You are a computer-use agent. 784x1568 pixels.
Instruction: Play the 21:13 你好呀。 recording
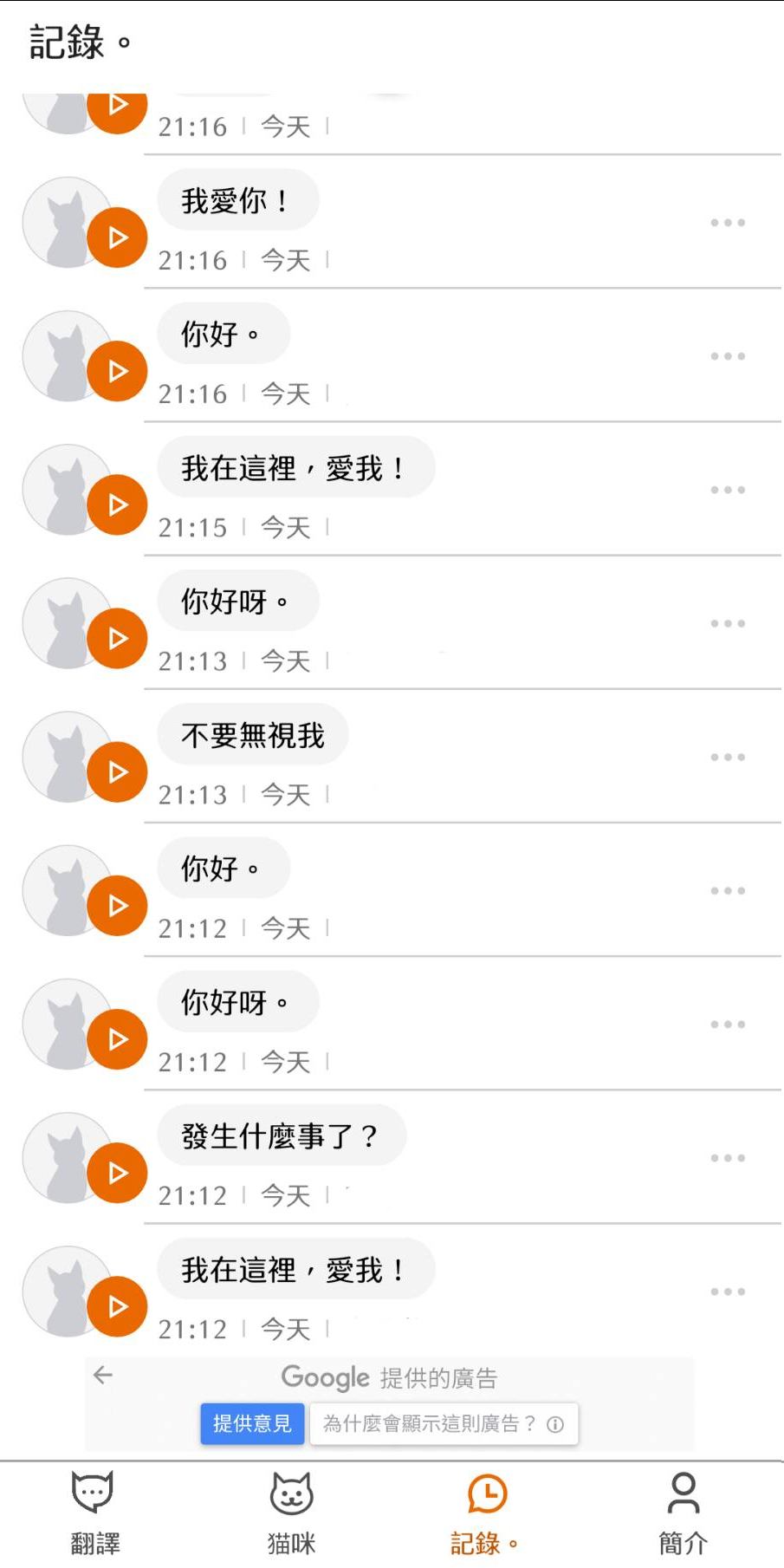(x=118, y=638)
